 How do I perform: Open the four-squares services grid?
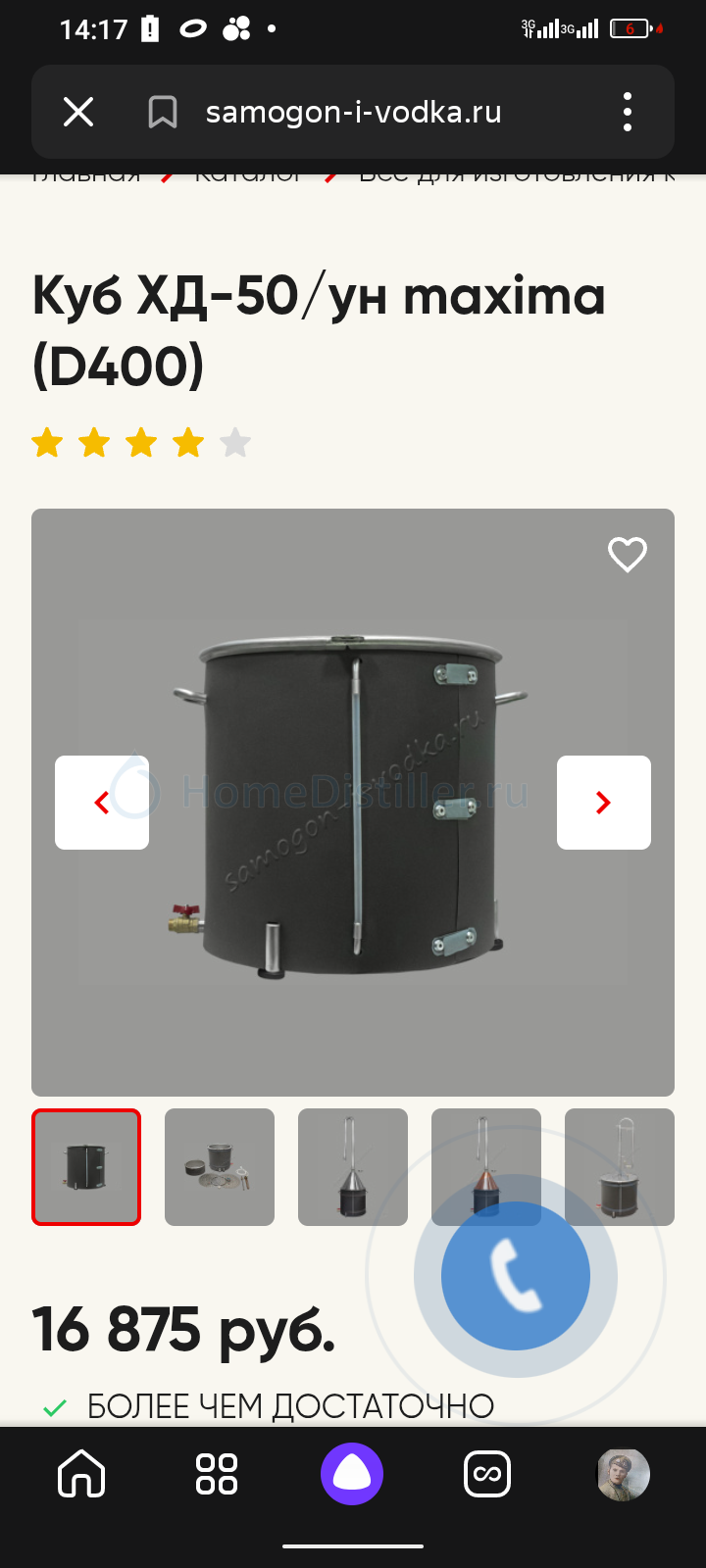[217, 1474]
